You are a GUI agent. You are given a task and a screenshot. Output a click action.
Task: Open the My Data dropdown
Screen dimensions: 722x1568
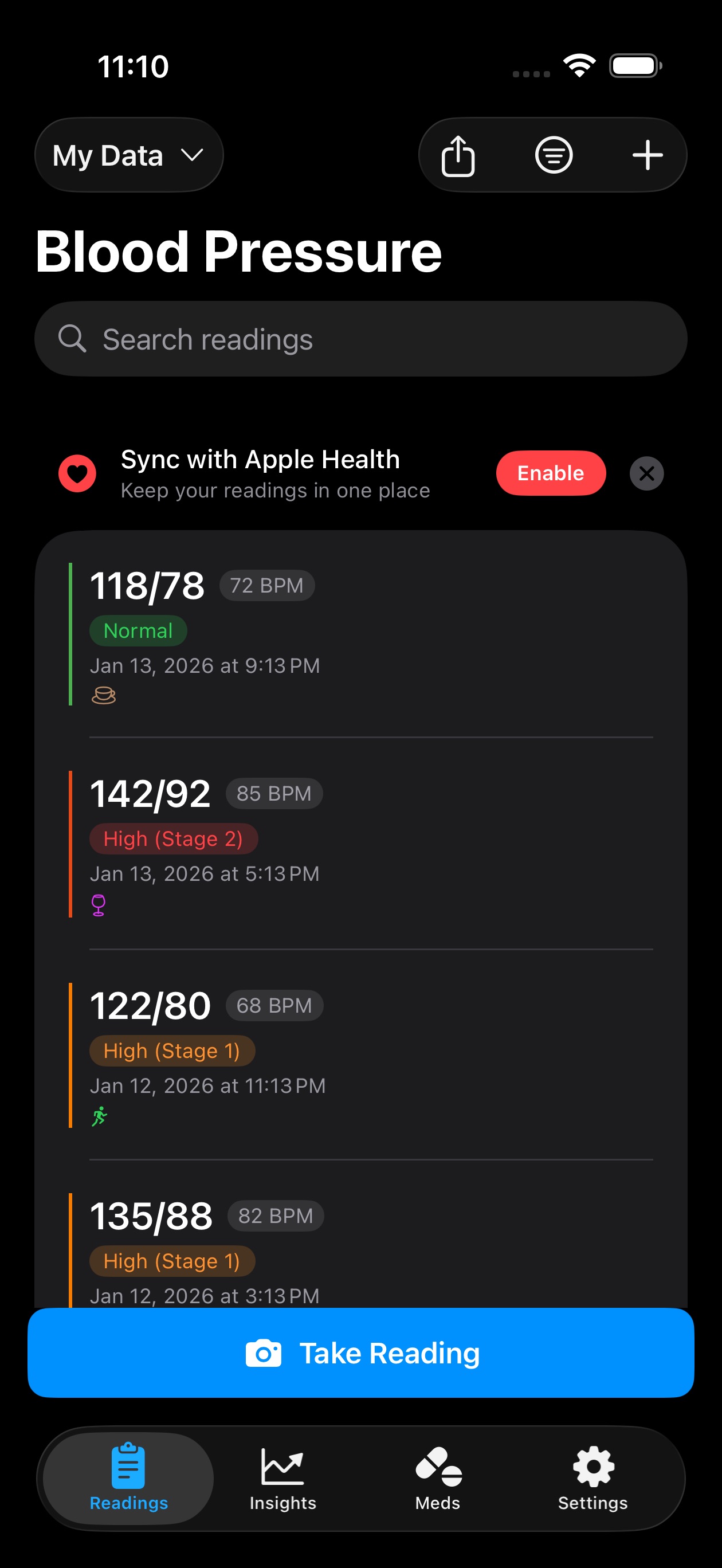[128, 155]
